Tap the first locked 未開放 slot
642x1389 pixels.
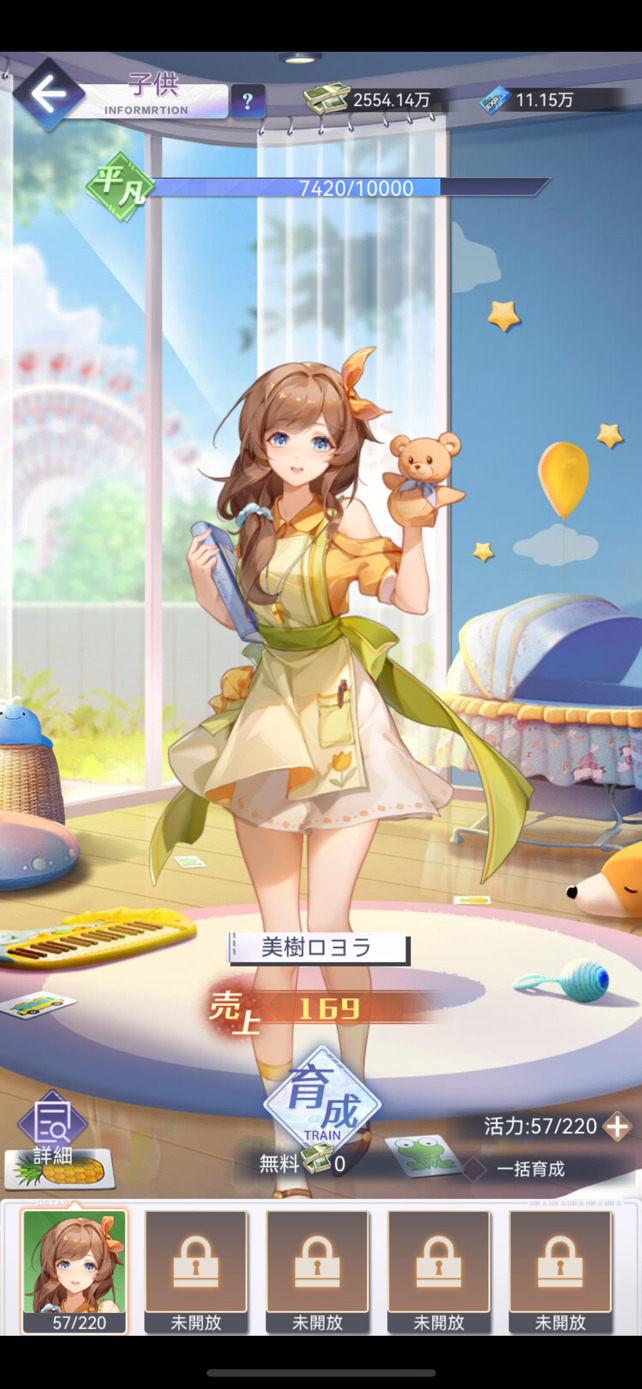click(196, 1269)
